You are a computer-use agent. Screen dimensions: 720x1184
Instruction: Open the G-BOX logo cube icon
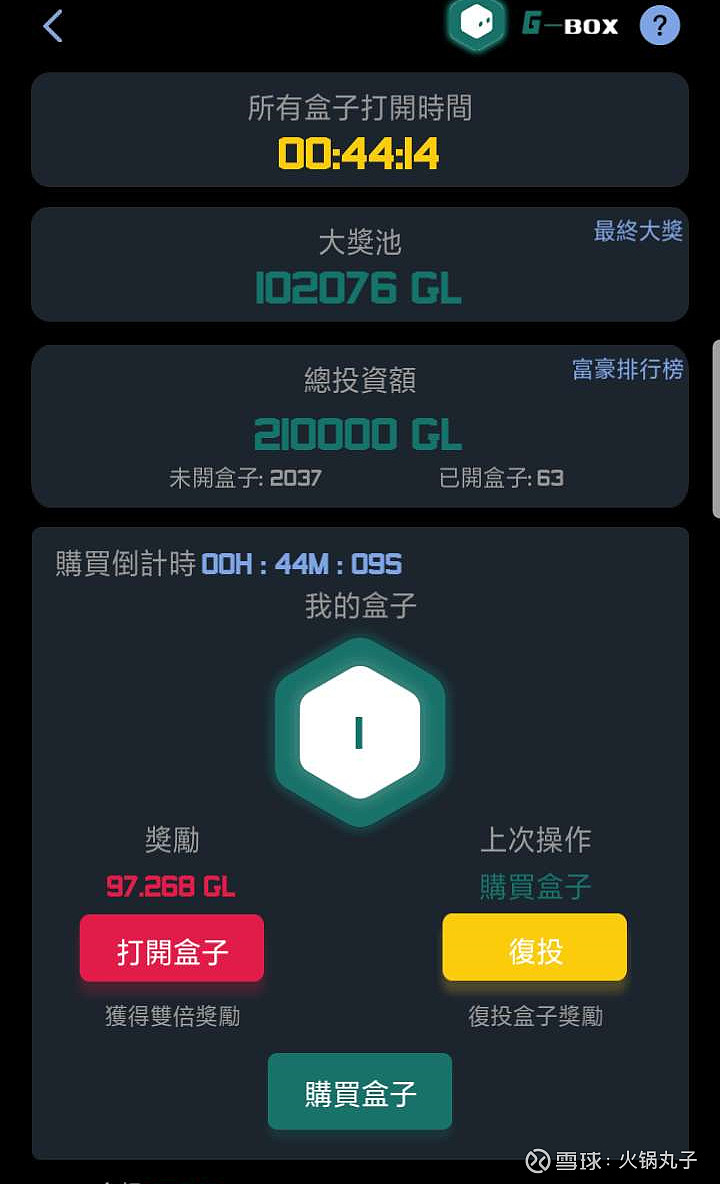477,24
